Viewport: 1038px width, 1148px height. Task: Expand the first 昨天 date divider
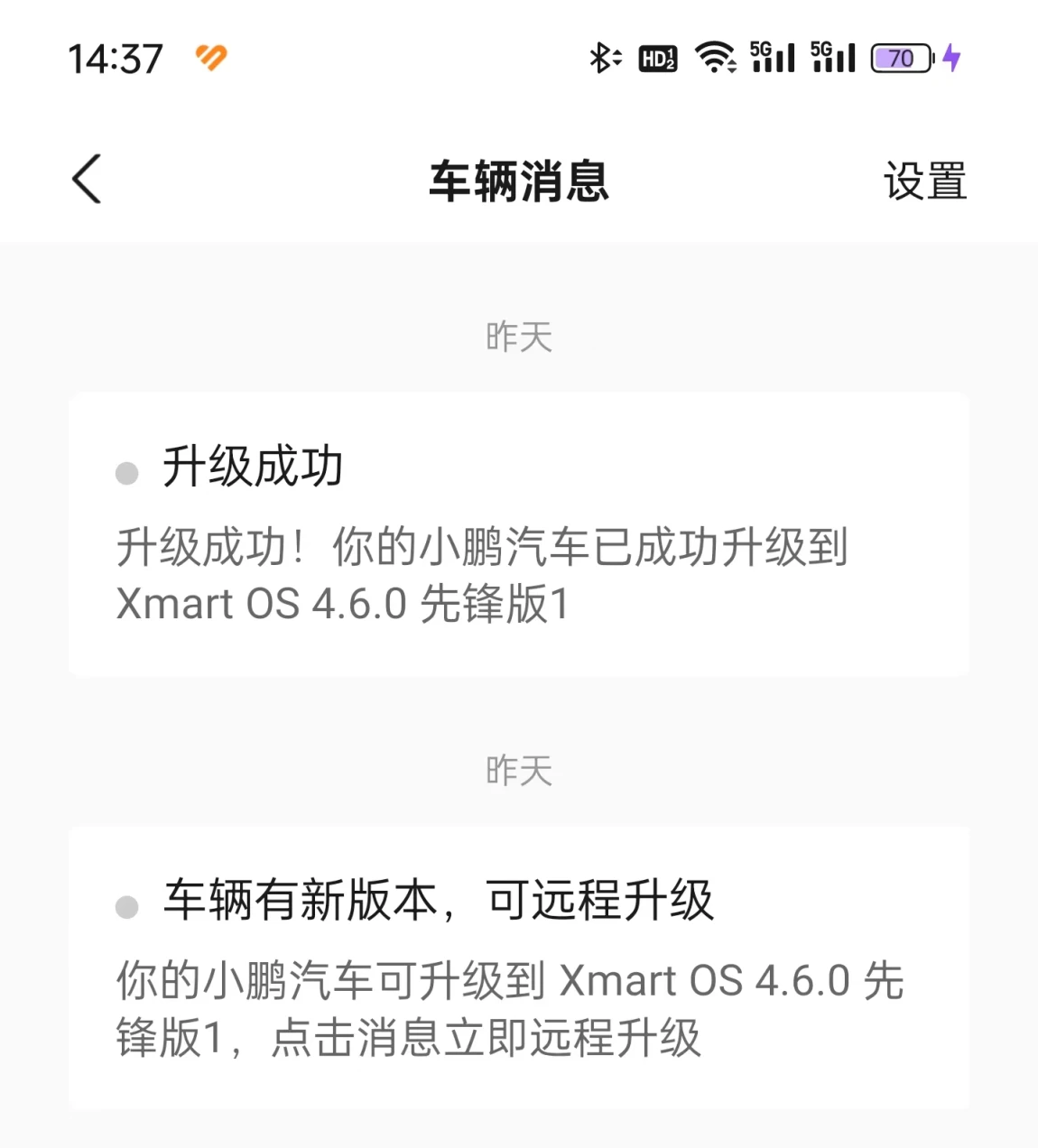click(519, 336)
